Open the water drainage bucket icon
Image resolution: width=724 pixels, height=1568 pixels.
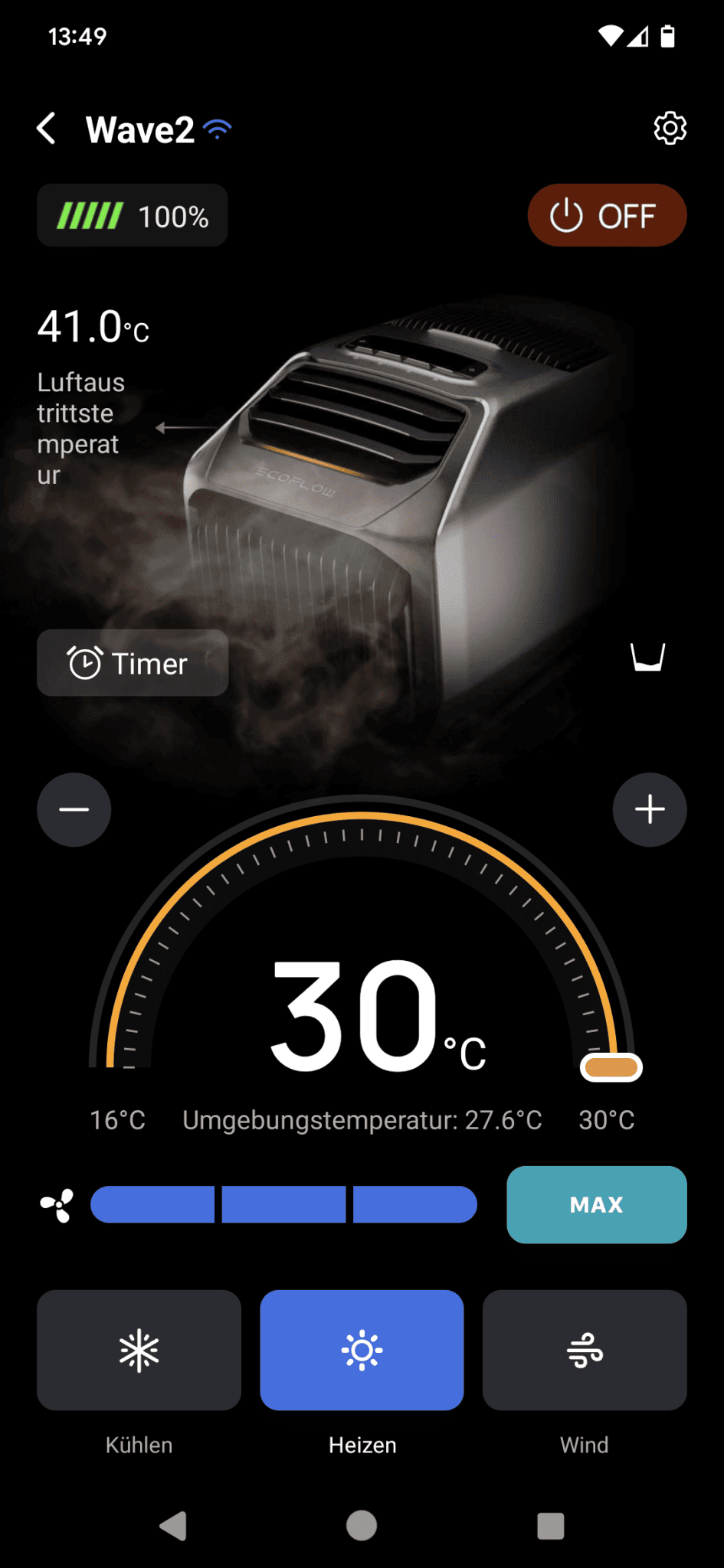647,657
